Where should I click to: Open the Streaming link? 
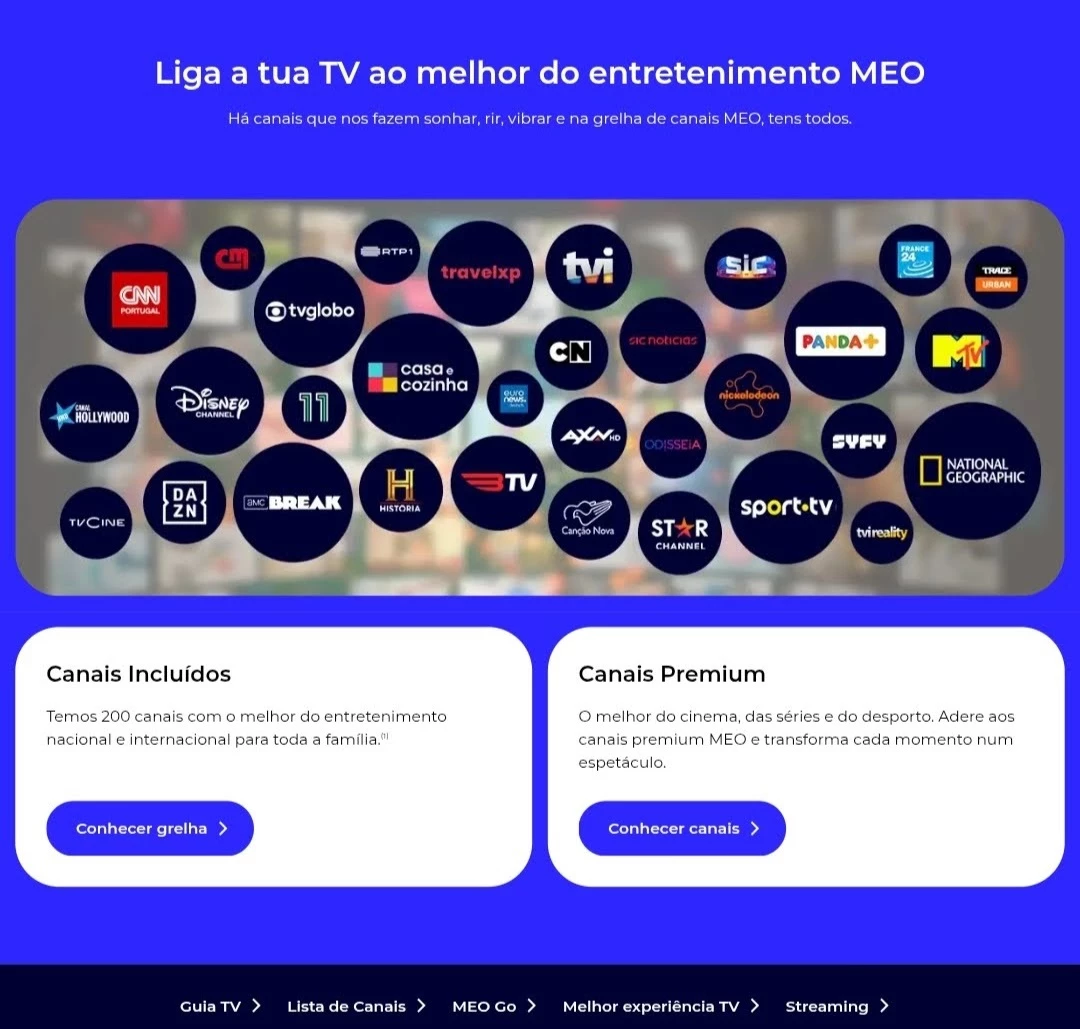point(836,1006)
